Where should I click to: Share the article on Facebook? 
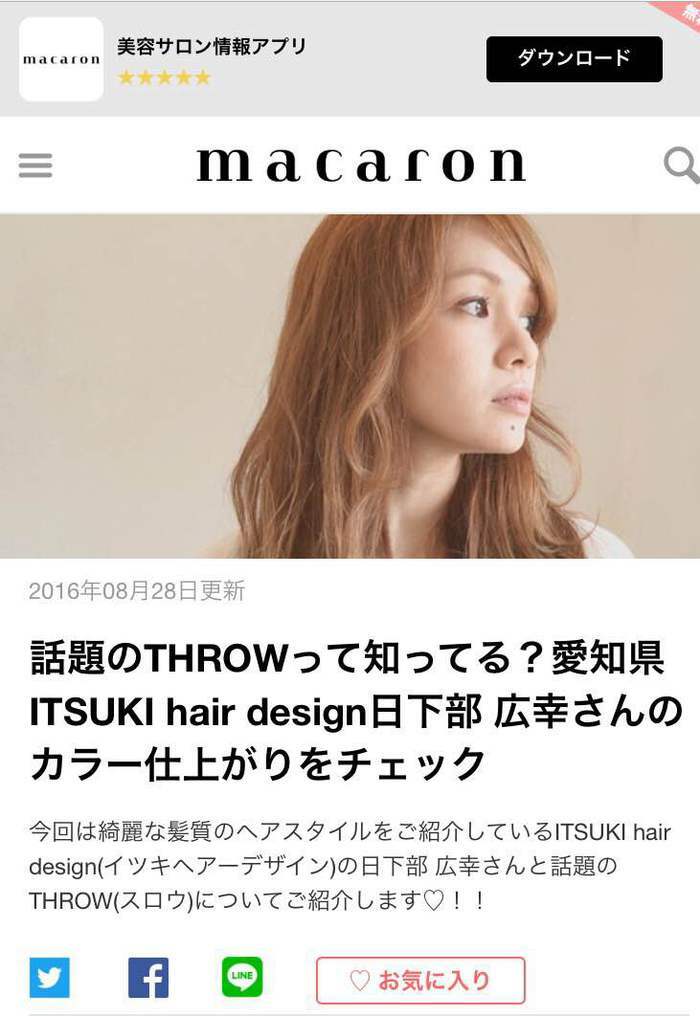(148, 978)
